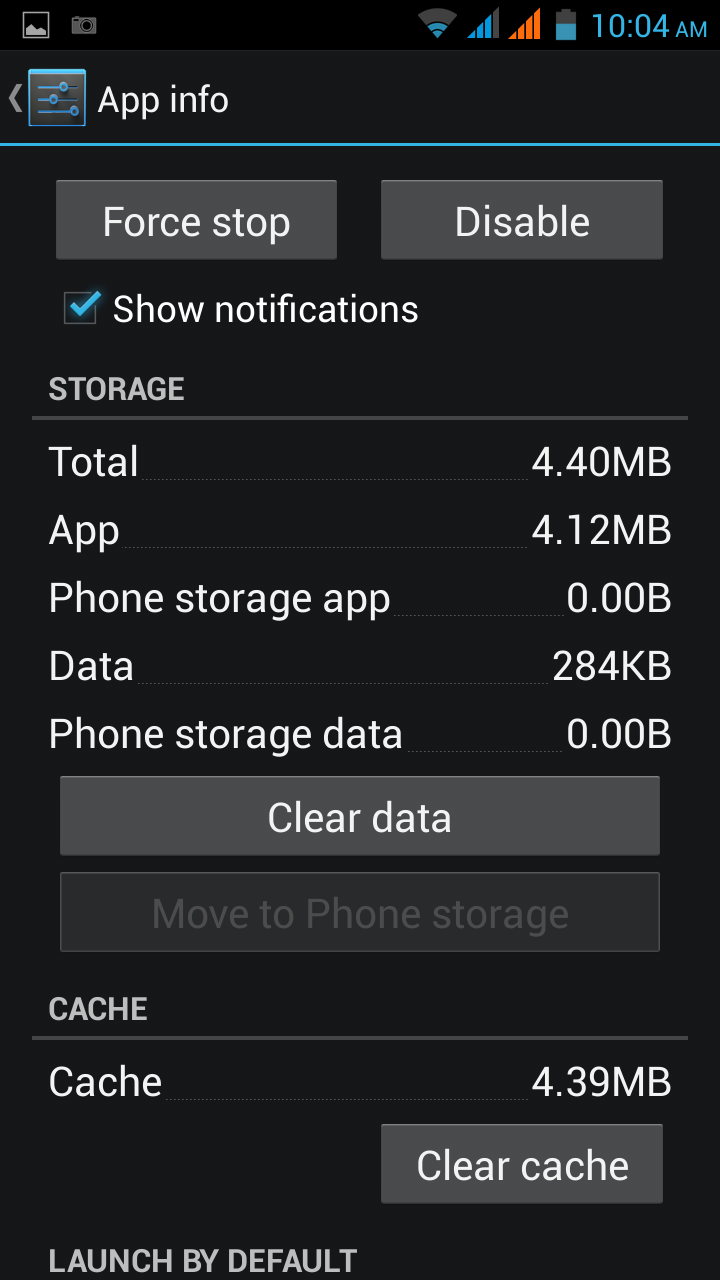The image size is (720, 1280).
Task: Tap Clear data button
Action: tap(359, 817)
